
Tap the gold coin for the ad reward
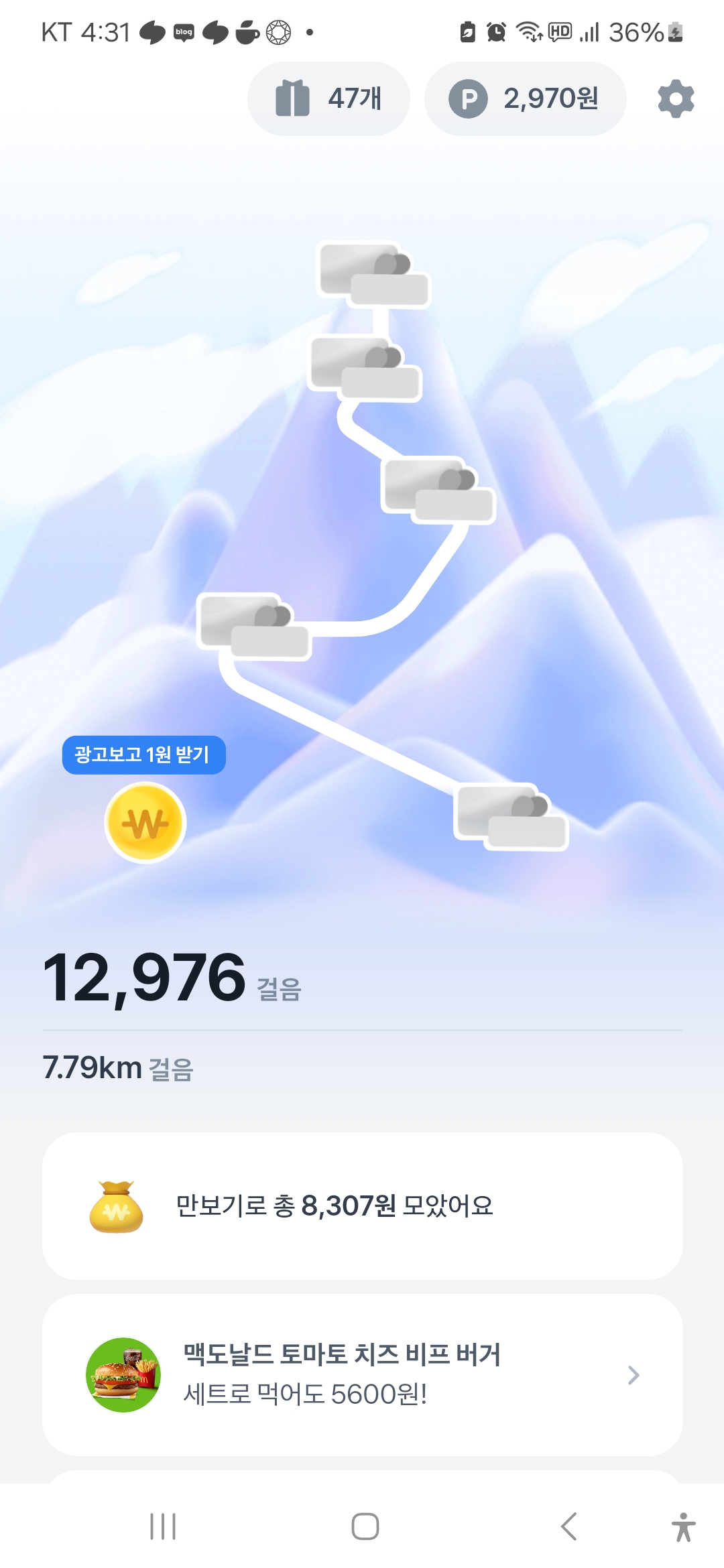click(x=145, y=823)
